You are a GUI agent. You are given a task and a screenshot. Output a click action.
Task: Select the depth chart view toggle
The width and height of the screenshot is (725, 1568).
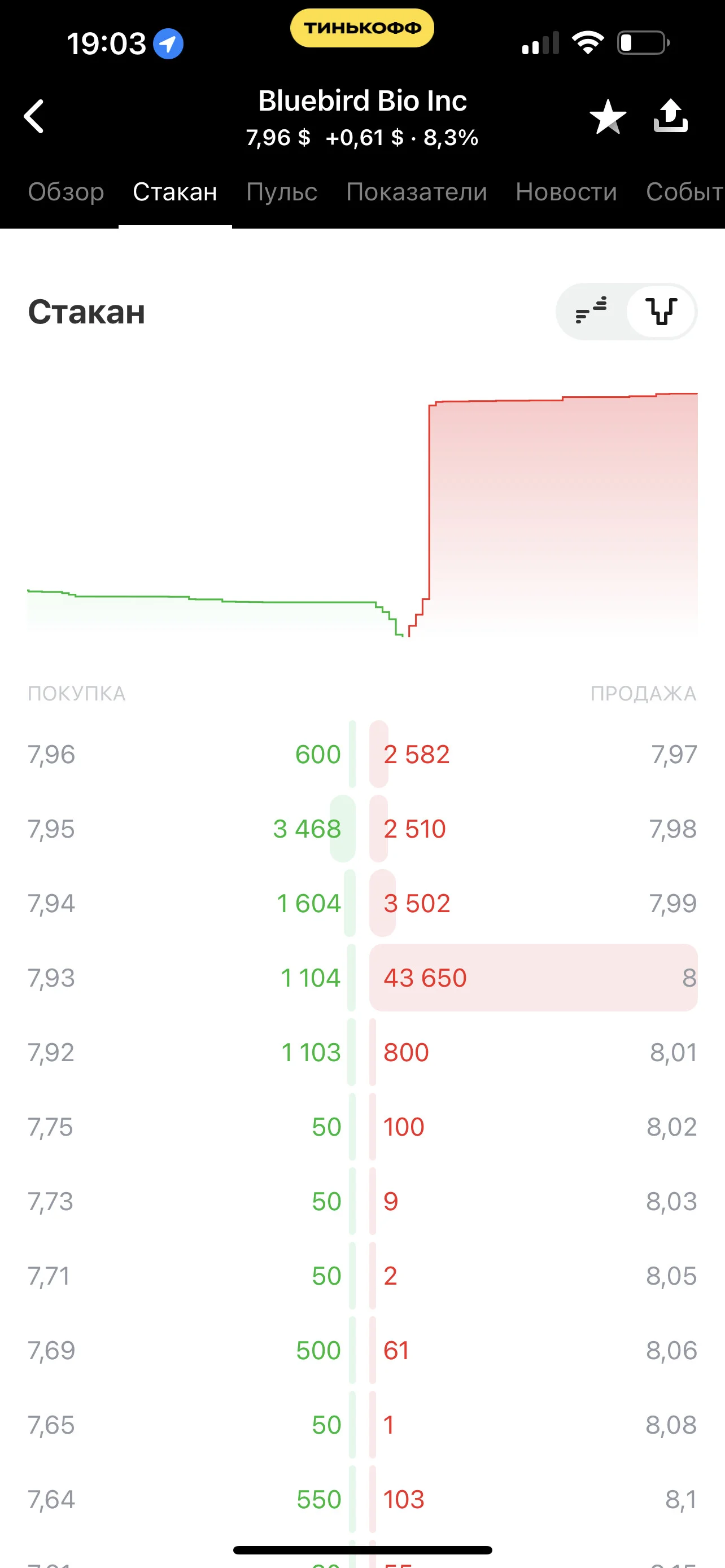(661, 311)
